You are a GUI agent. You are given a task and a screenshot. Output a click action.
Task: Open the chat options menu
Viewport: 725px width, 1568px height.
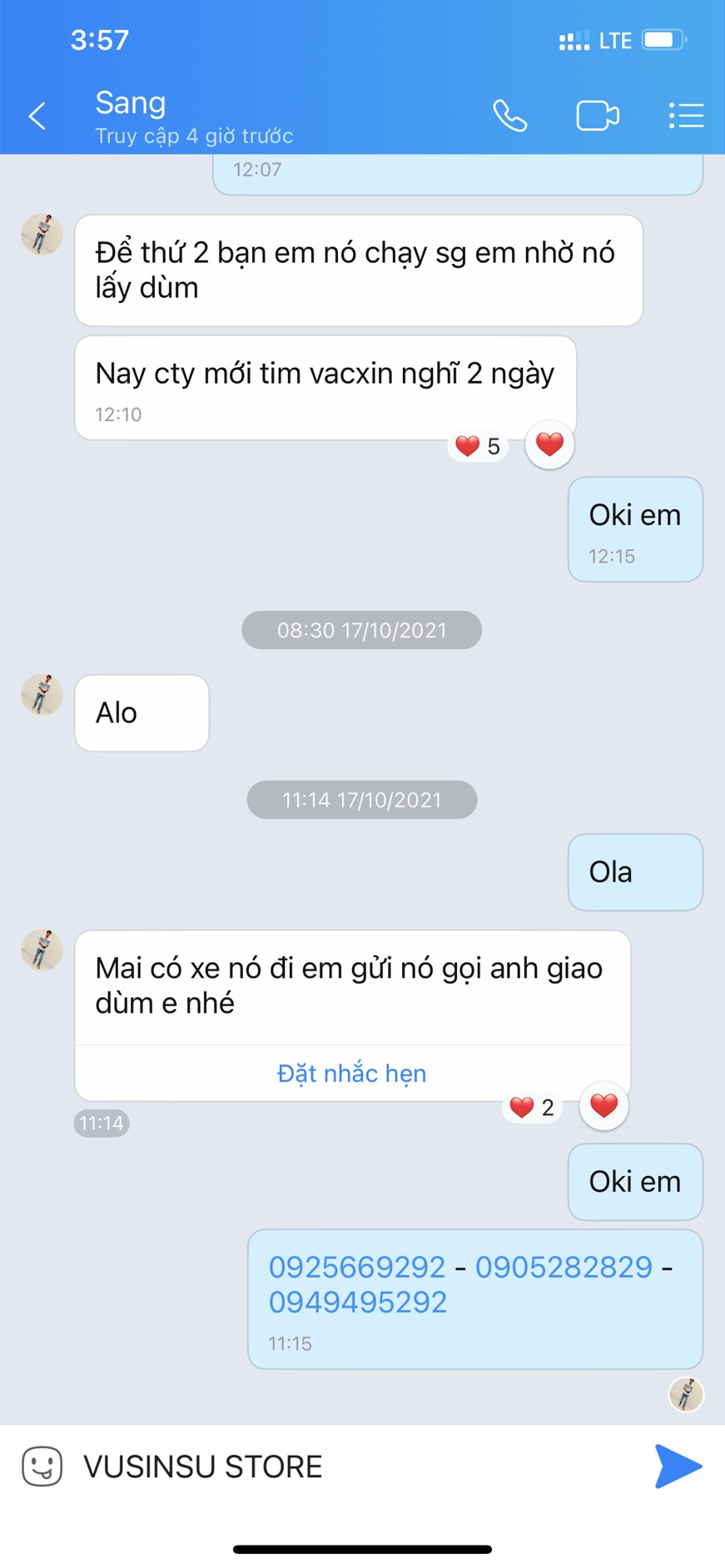(x=686, y=116)
